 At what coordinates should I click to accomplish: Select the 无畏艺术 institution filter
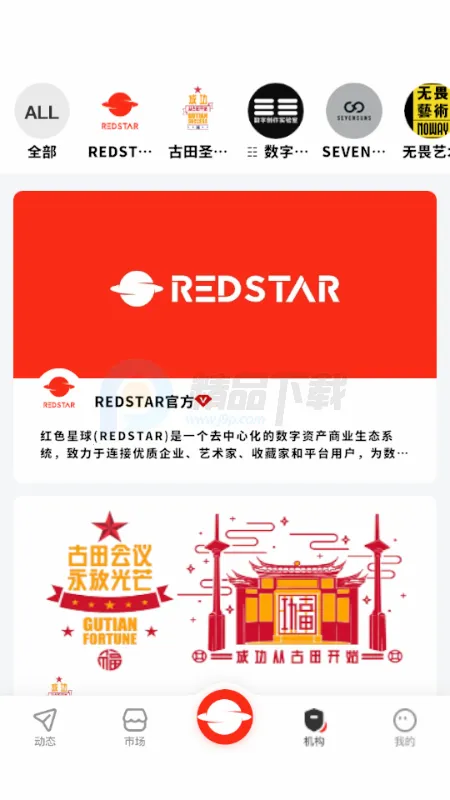coord(427,121)
